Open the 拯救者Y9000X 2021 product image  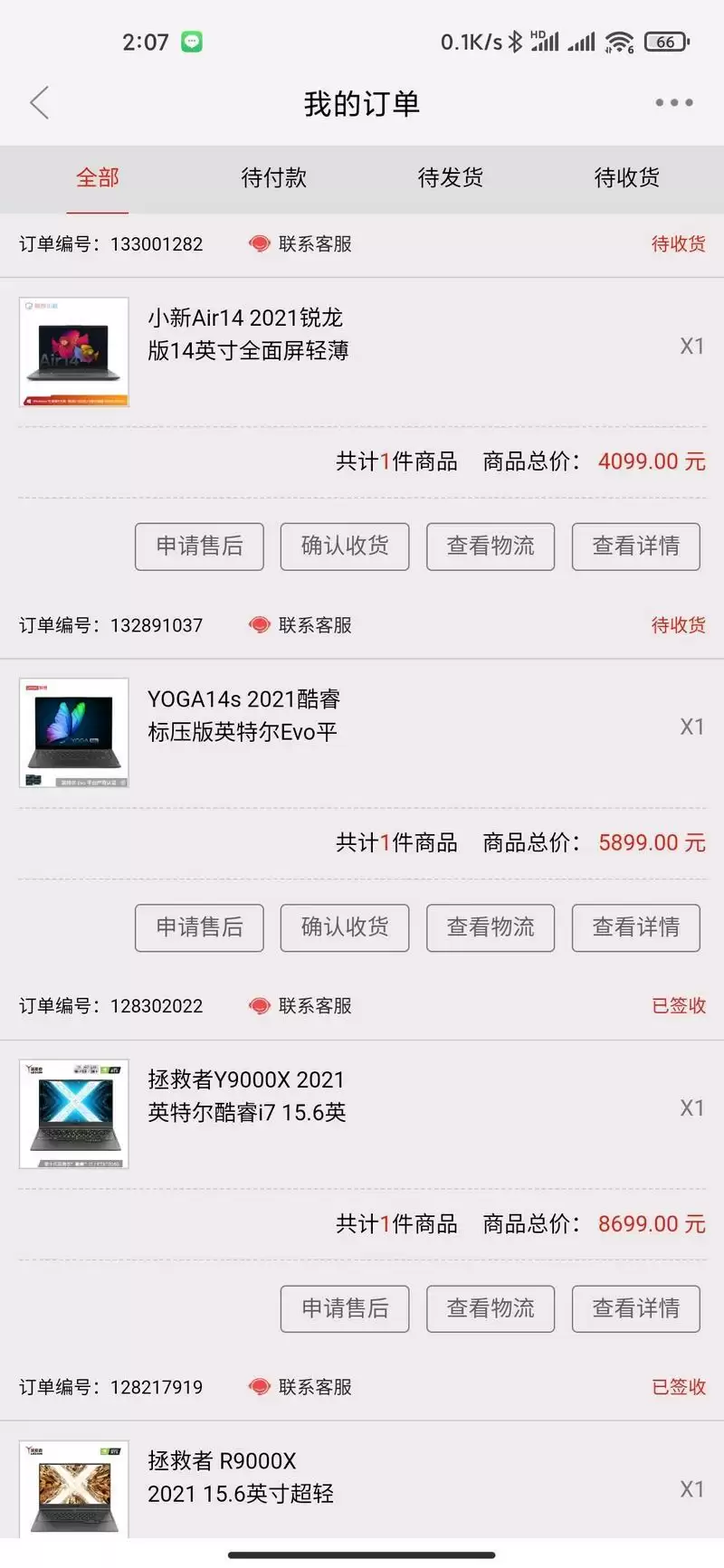click(74, 1114)
